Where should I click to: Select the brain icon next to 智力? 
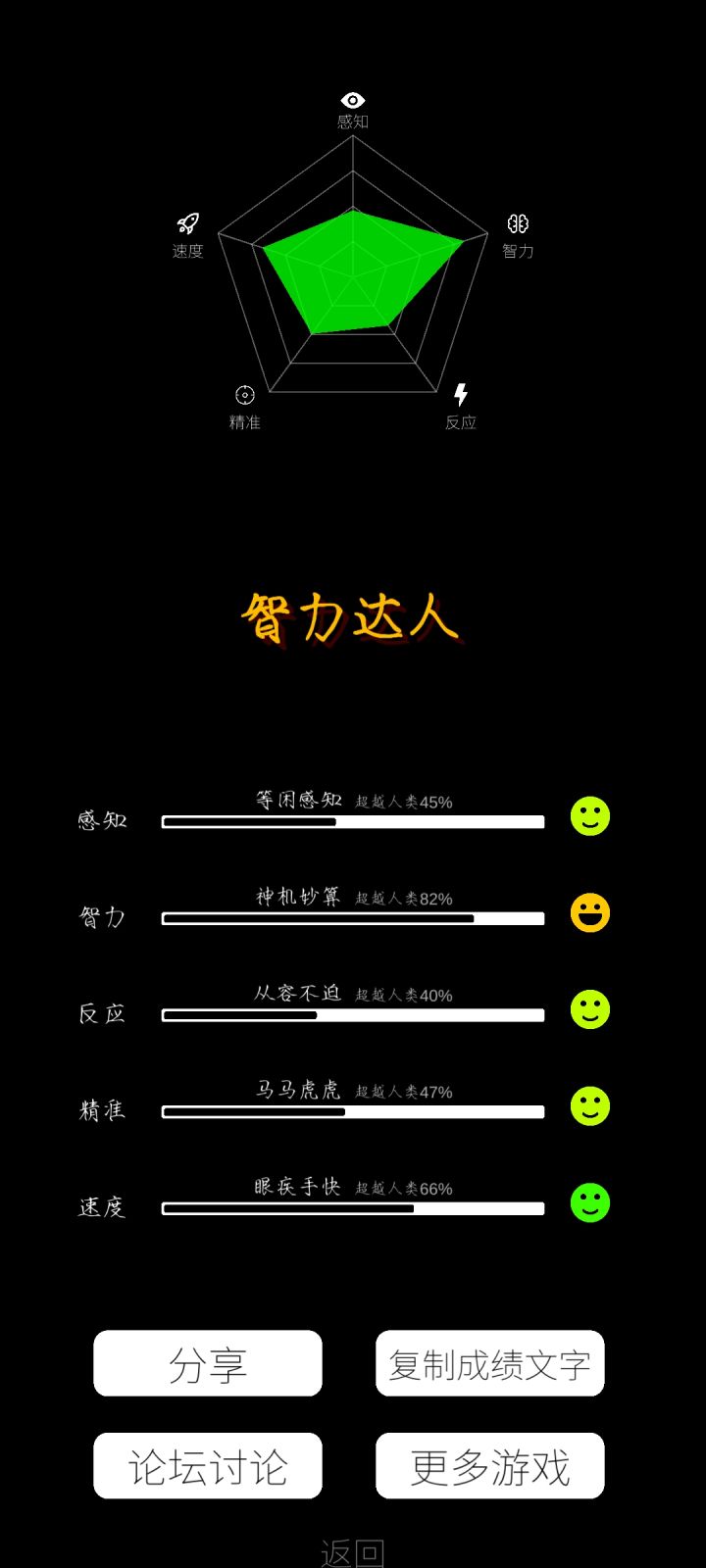click(518, 224)
